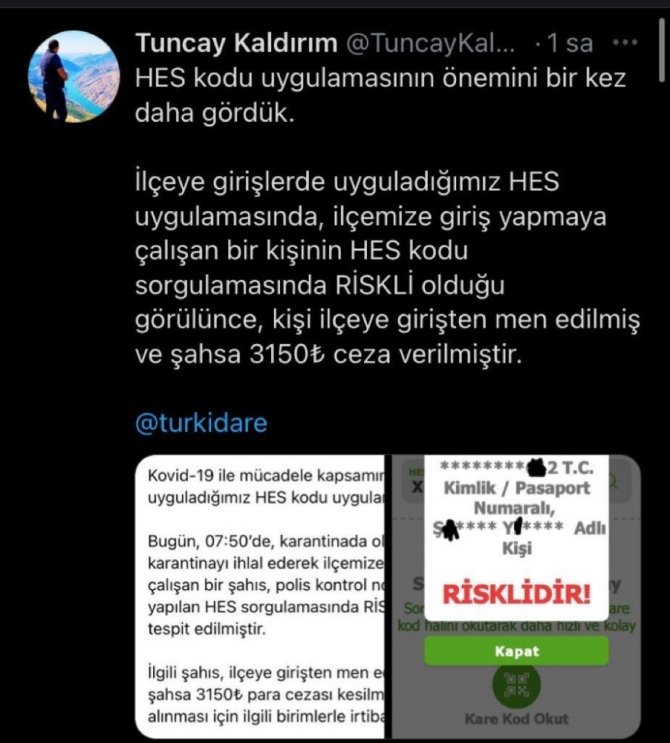Open the @turkidare mention link

[201, 423]
